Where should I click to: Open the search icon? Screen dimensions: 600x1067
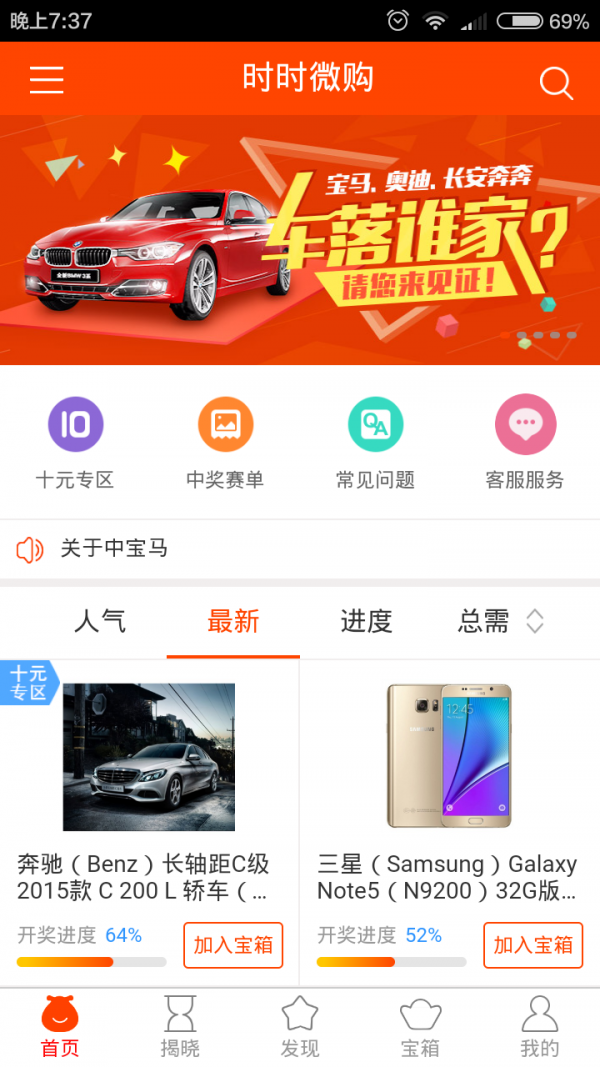(555, 82)
